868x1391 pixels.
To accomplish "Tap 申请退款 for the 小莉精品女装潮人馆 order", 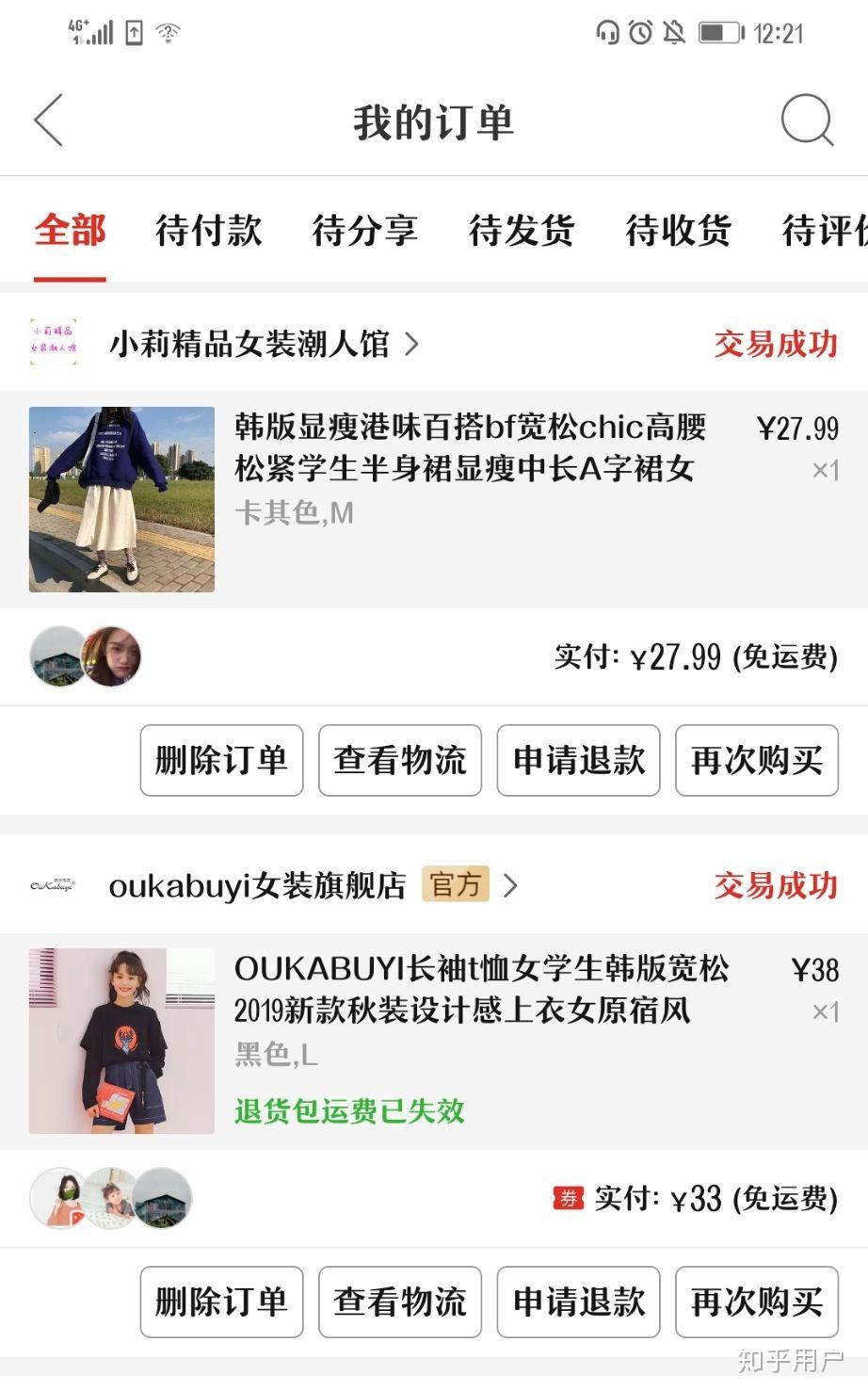I will [578, 760].
